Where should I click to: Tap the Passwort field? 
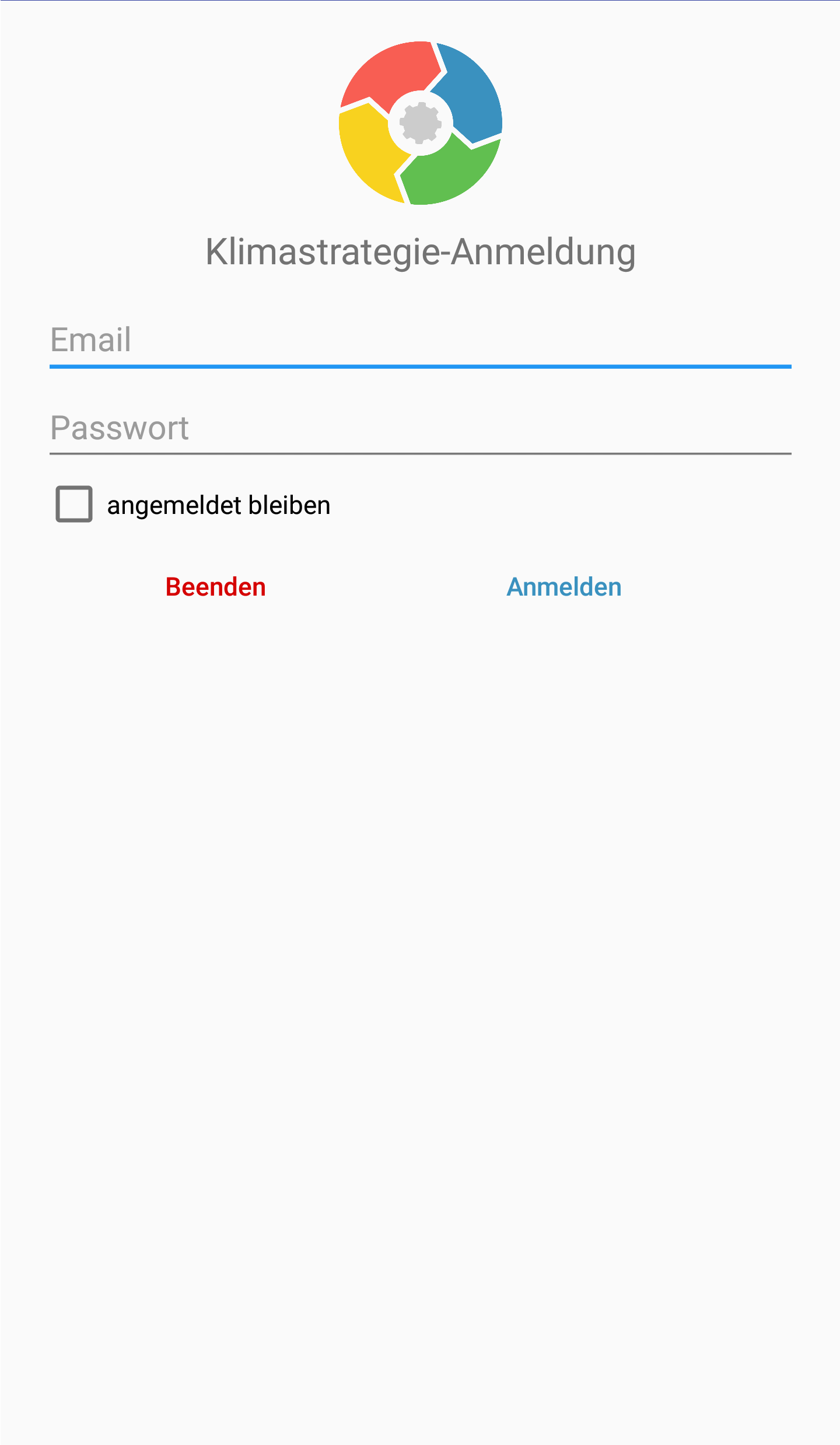(420, 429)
